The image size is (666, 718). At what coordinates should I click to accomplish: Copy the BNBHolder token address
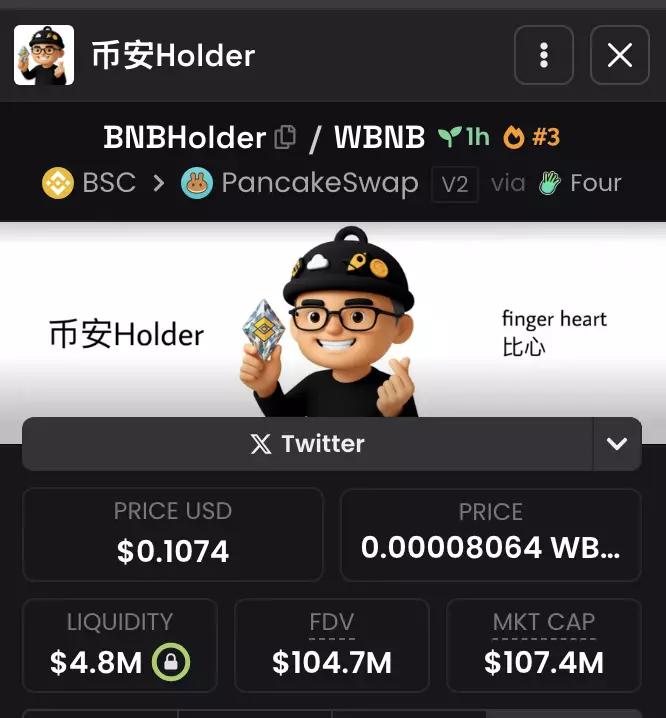pos(286,137)
